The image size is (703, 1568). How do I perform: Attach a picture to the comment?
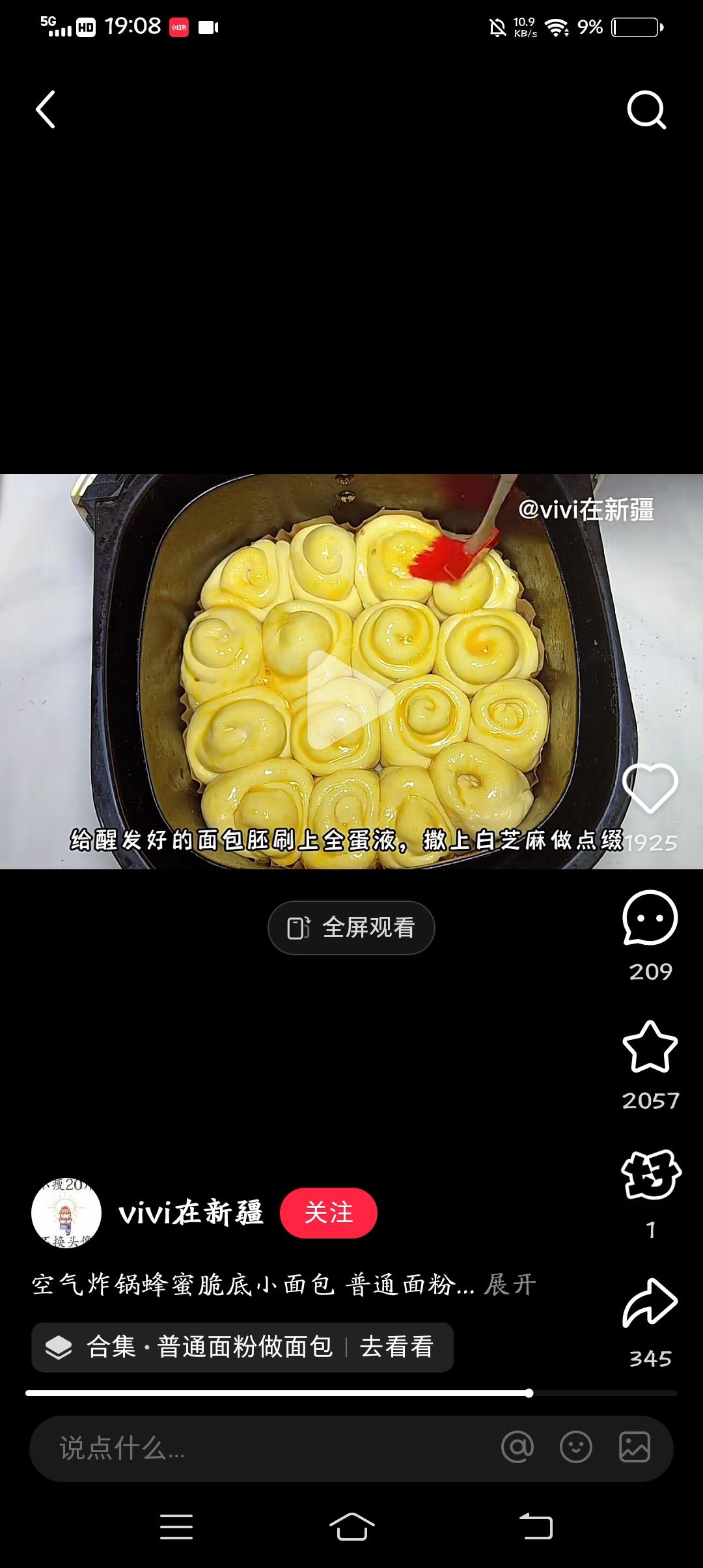pos(635,1448)
